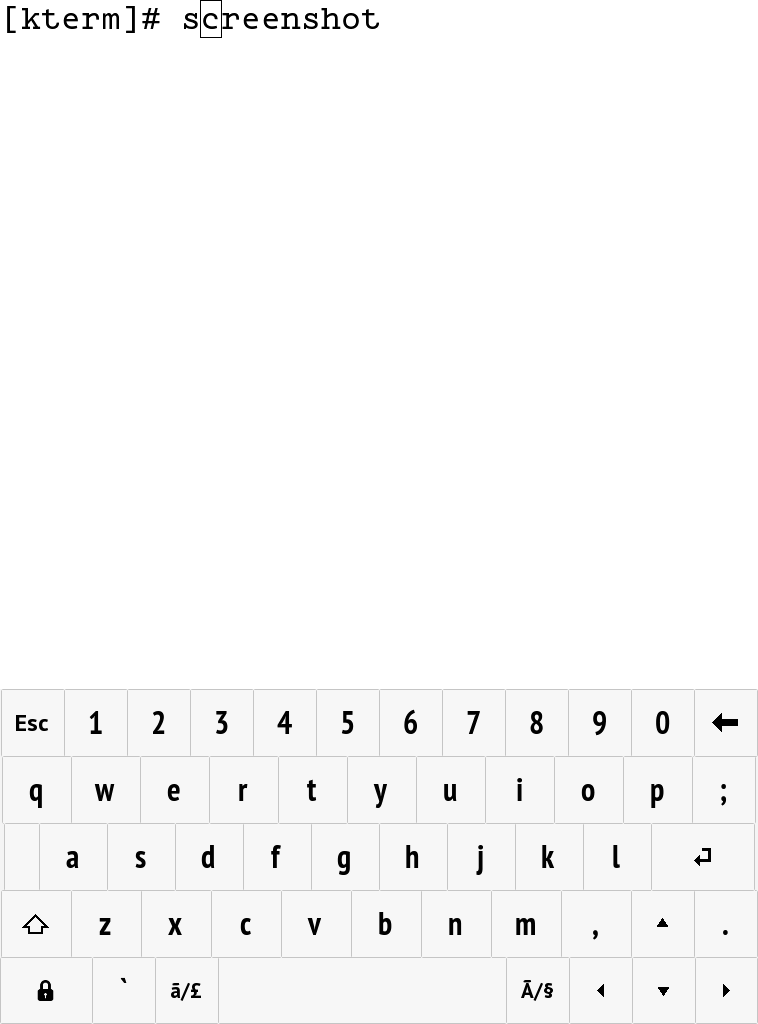Tap the Esc key
This screenshot has width=758, height=1024.
coord(32,723)
